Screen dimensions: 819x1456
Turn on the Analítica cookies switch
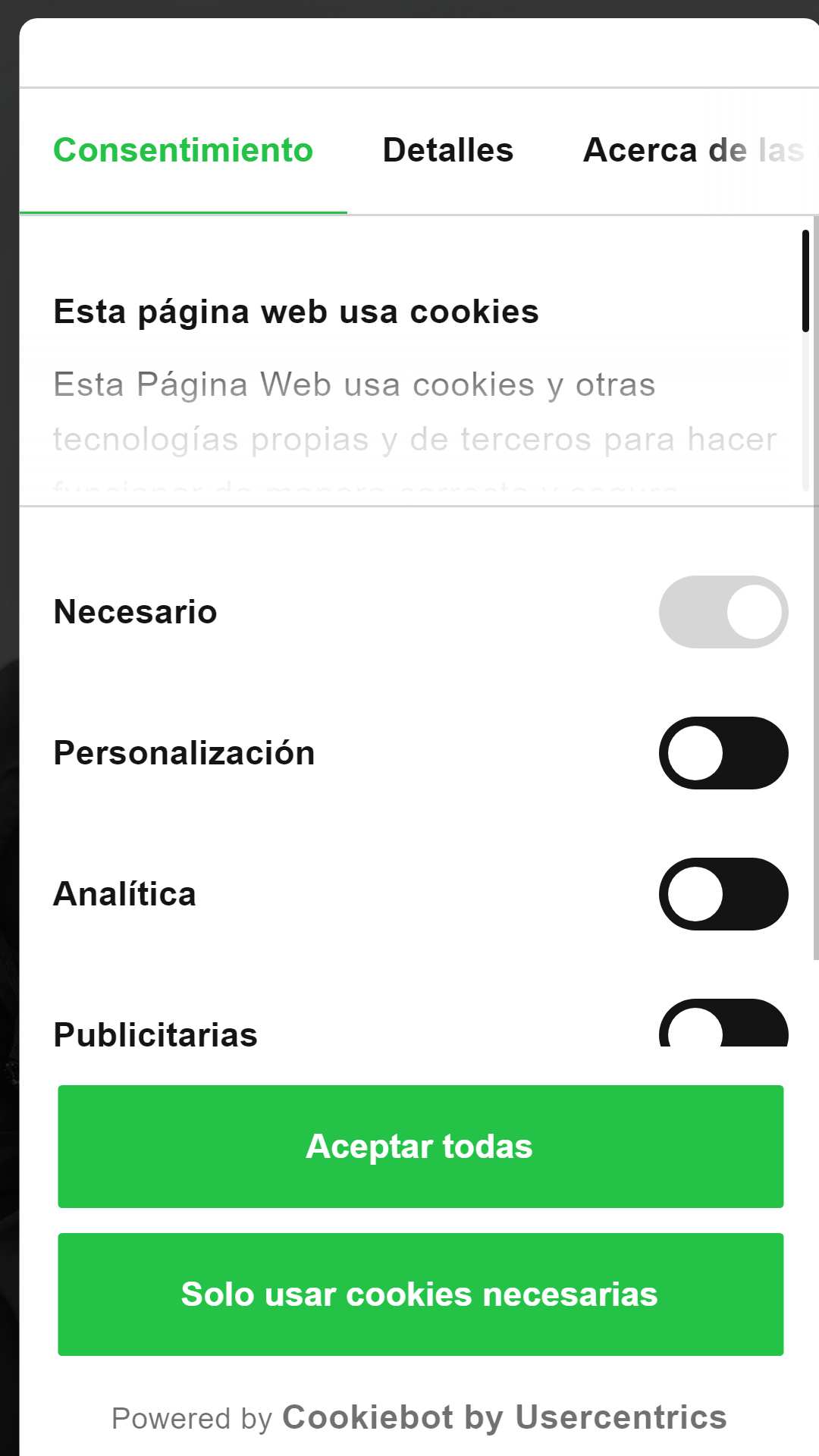click(x=723, y=894)
